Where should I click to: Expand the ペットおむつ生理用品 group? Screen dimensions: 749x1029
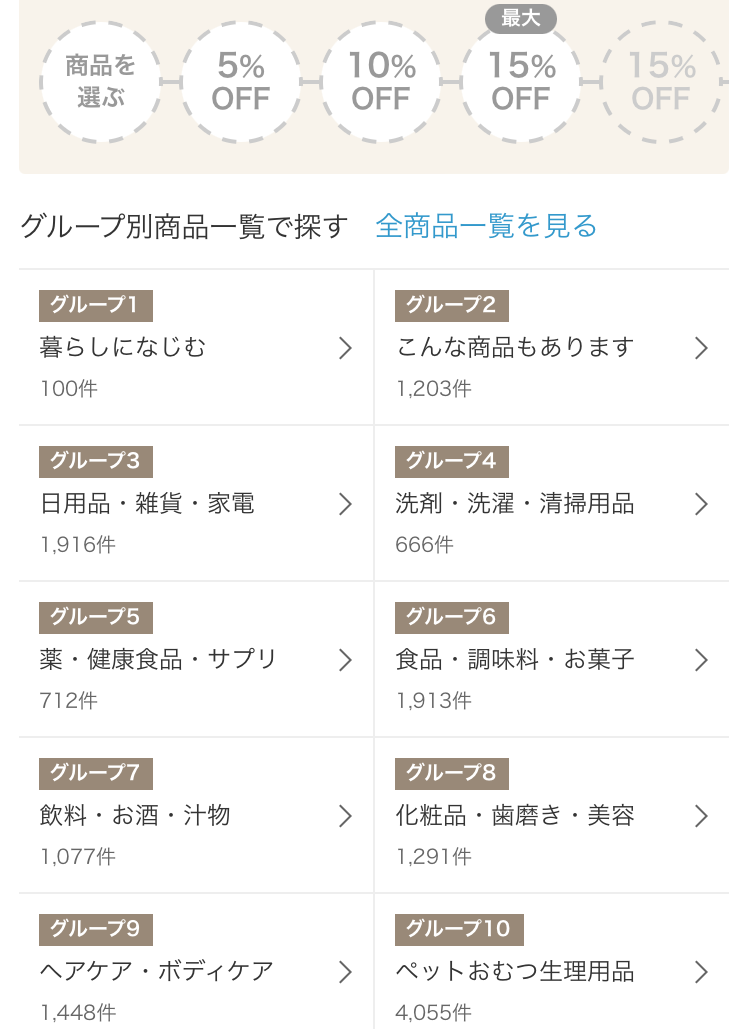[550, 971]
